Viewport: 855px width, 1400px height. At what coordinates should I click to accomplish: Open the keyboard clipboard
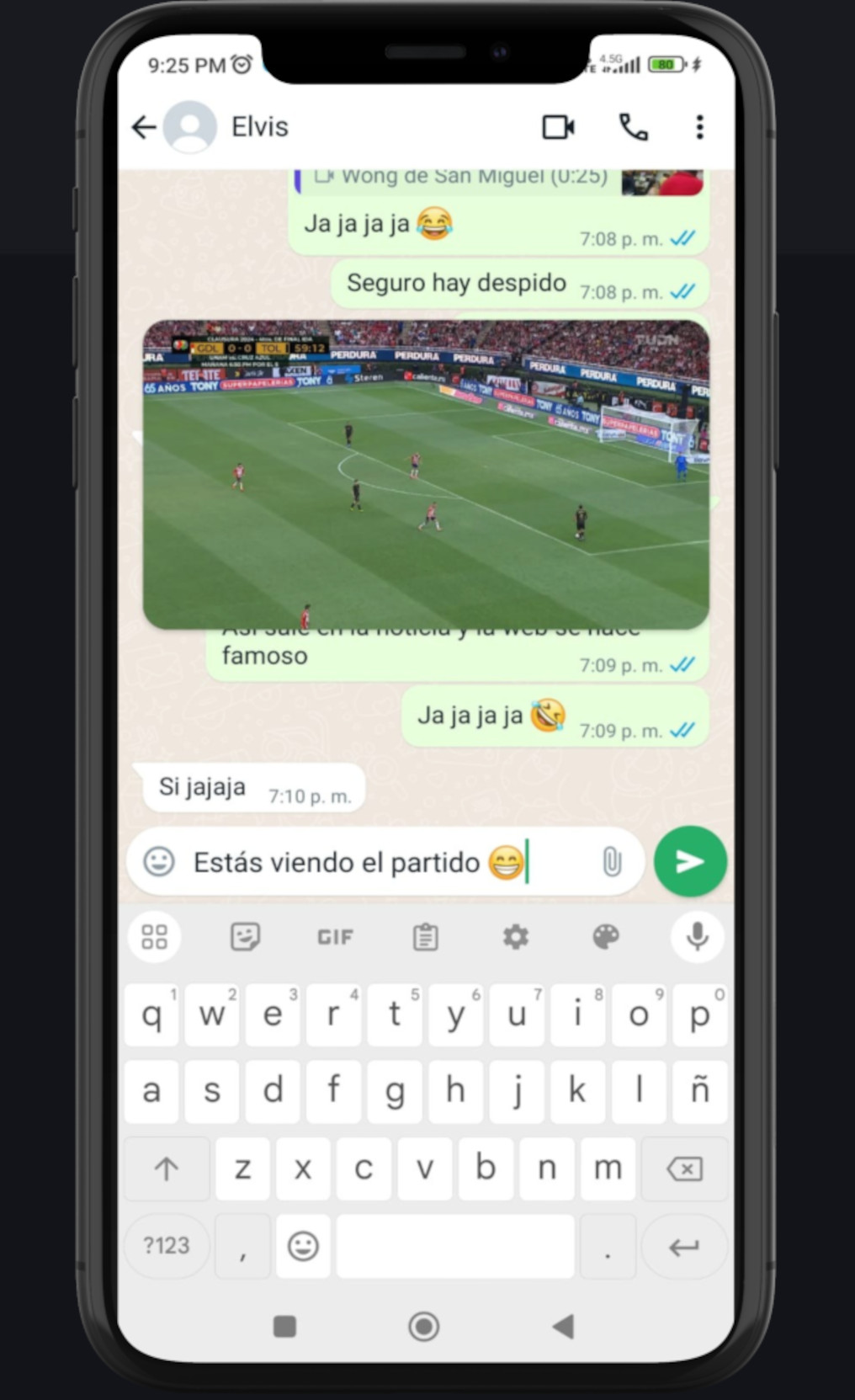point(425,937)
